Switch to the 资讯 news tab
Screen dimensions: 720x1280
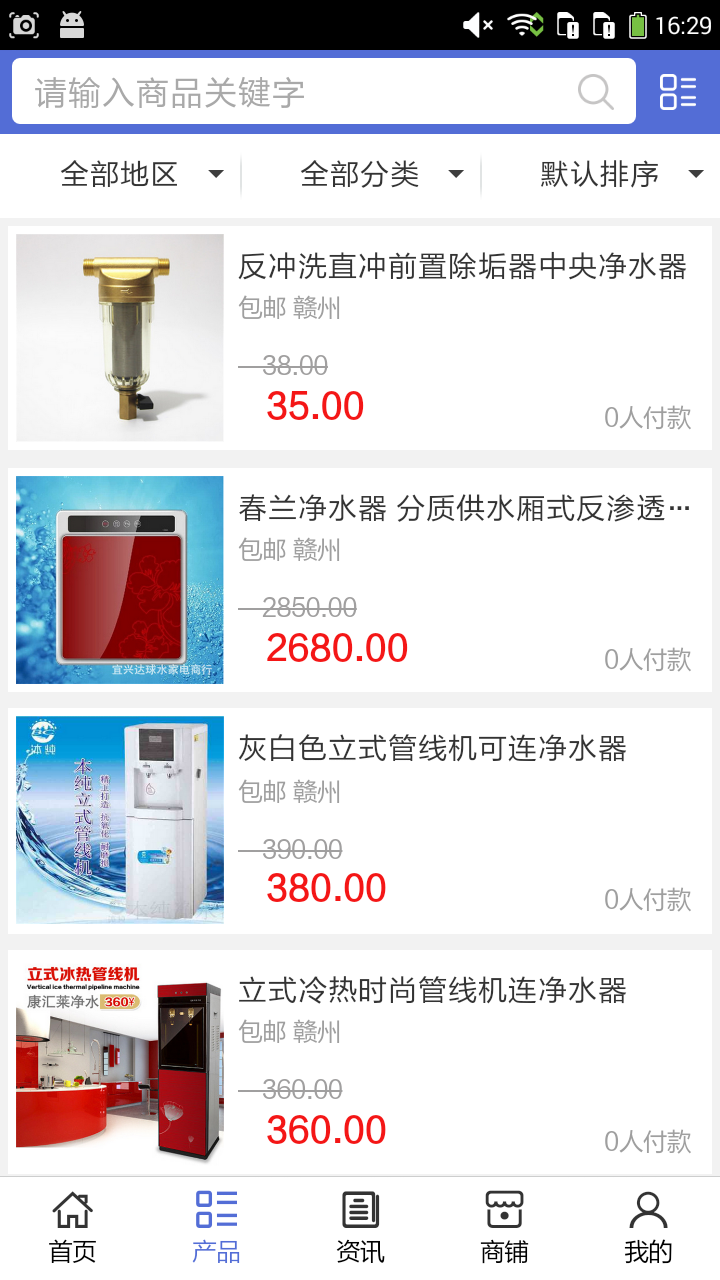pyautogui.click(x=360, y=1228)
